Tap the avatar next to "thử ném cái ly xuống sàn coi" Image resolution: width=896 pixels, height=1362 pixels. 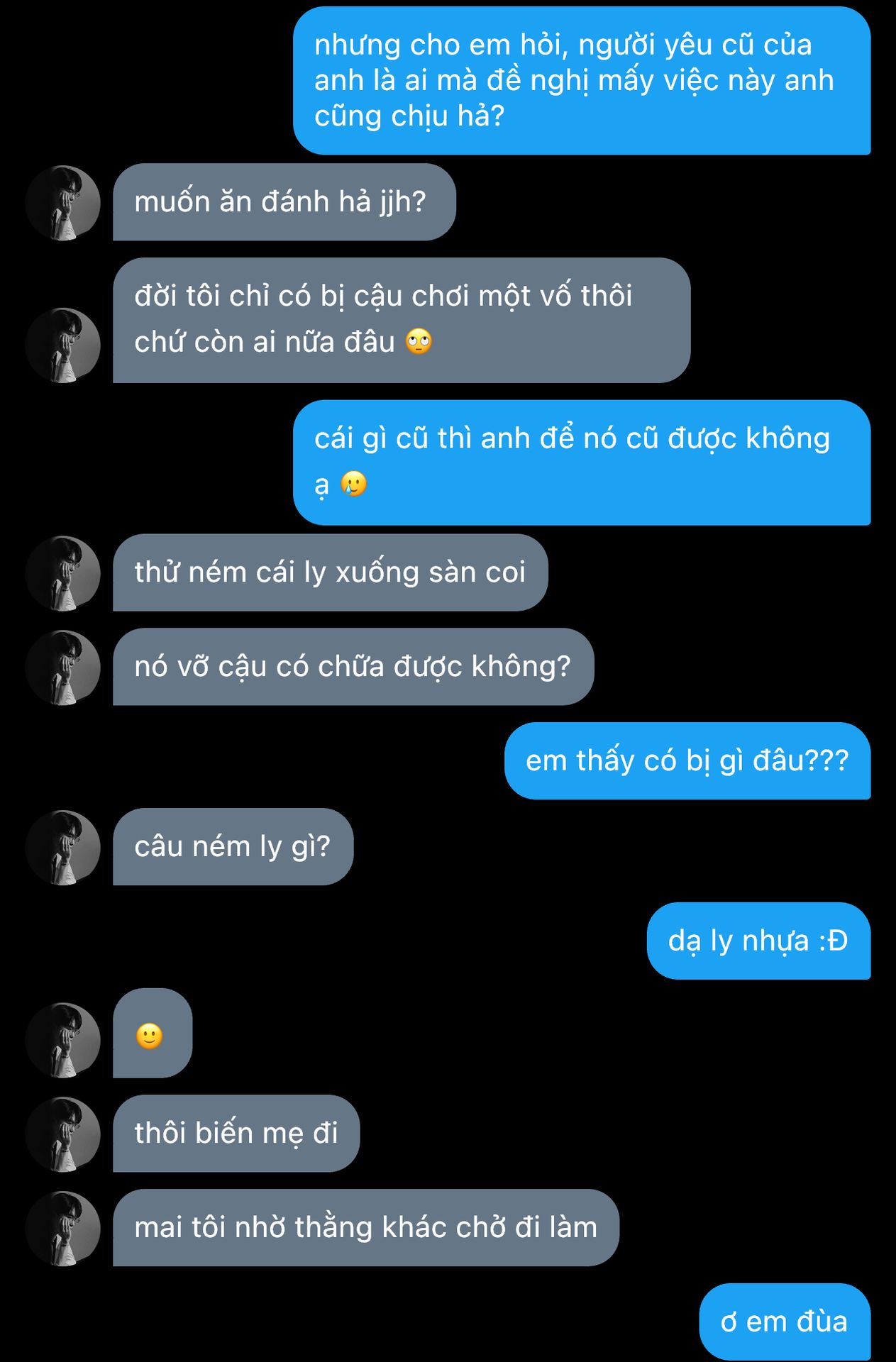point(62,573)
